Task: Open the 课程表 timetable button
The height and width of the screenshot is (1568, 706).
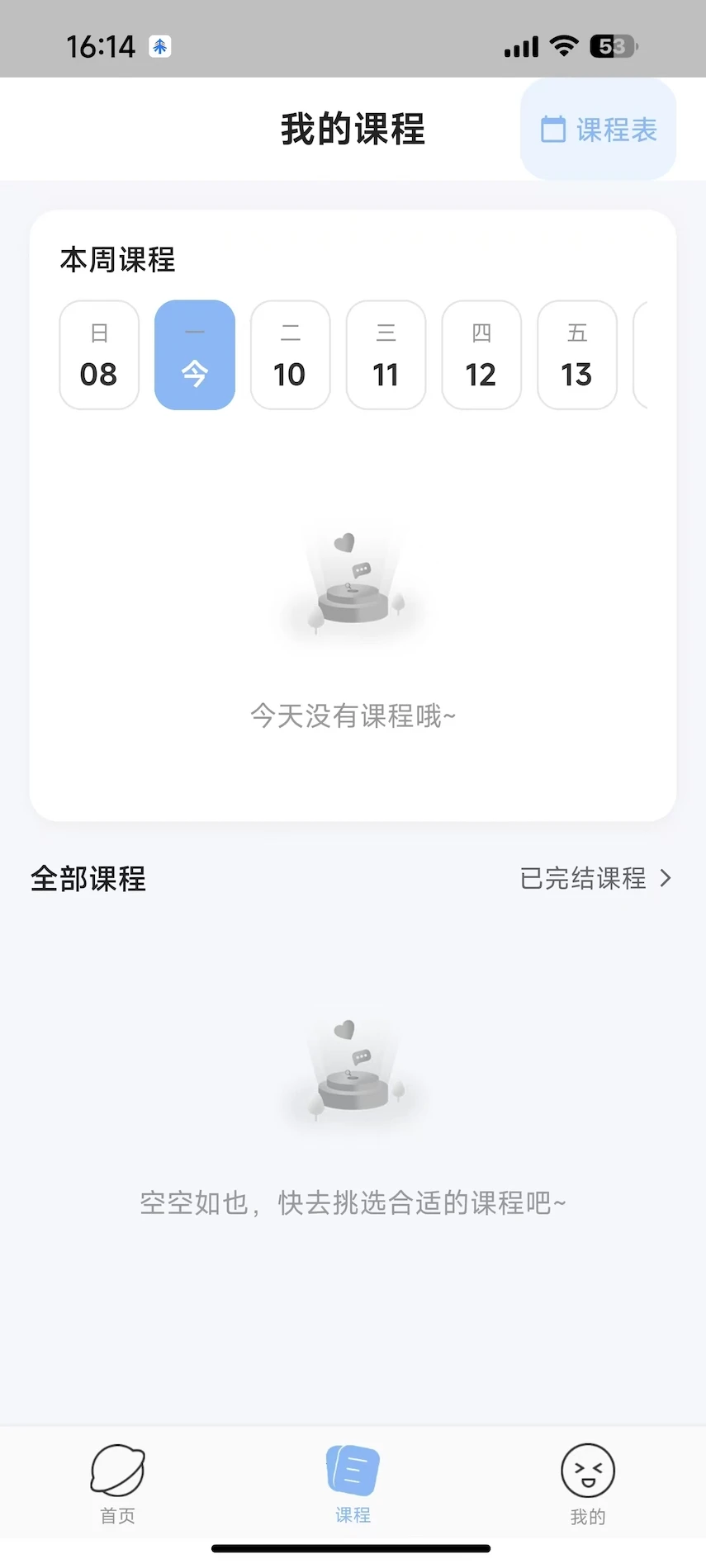Action: click(x=599, y=130)
